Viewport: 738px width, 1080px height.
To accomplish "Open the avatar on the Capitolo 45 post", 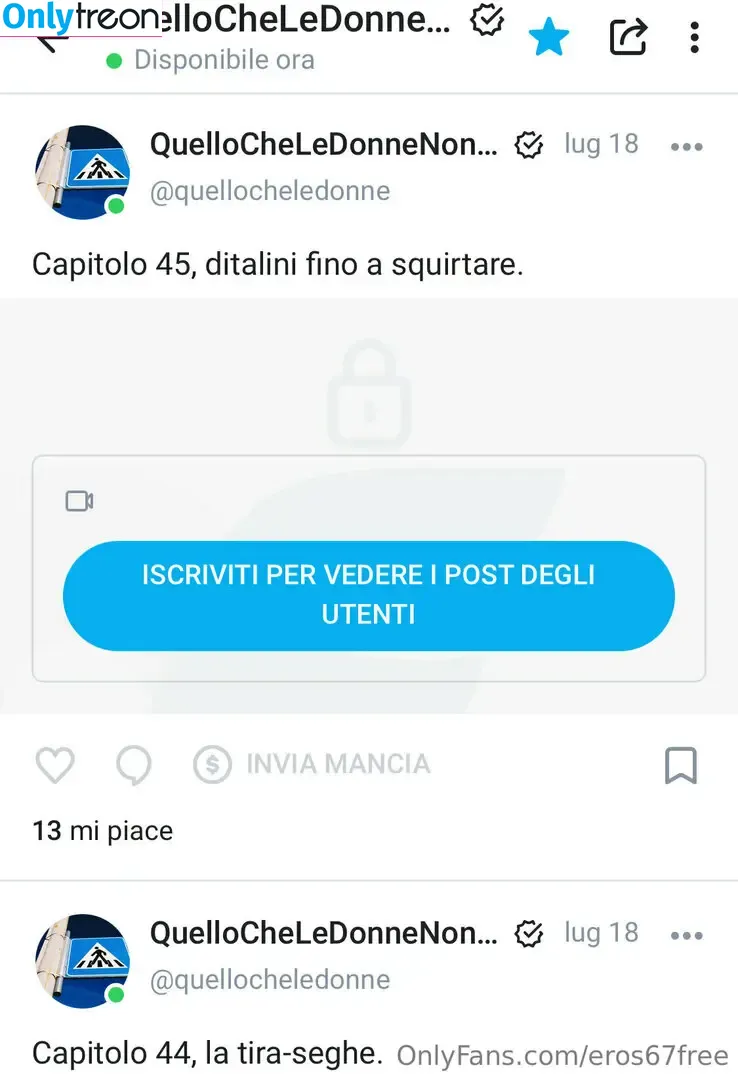I will point(82,171).
